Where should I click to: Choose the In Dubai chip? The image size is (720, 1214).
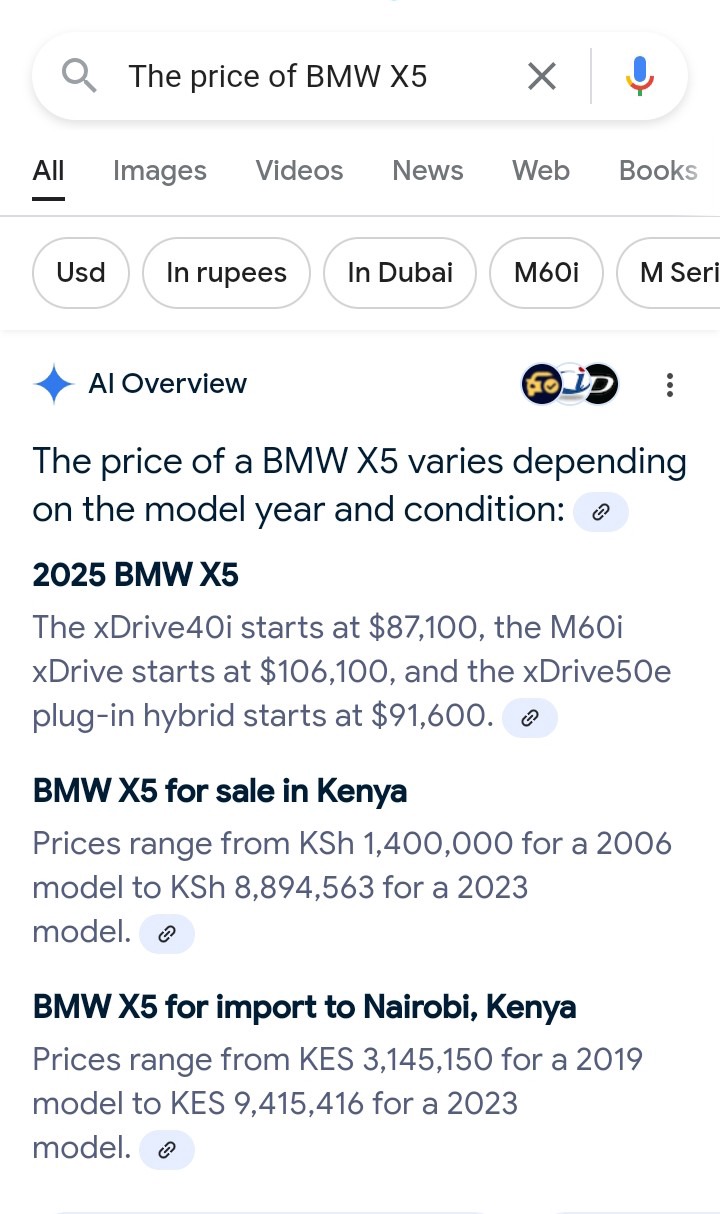[x=400, y=272]
